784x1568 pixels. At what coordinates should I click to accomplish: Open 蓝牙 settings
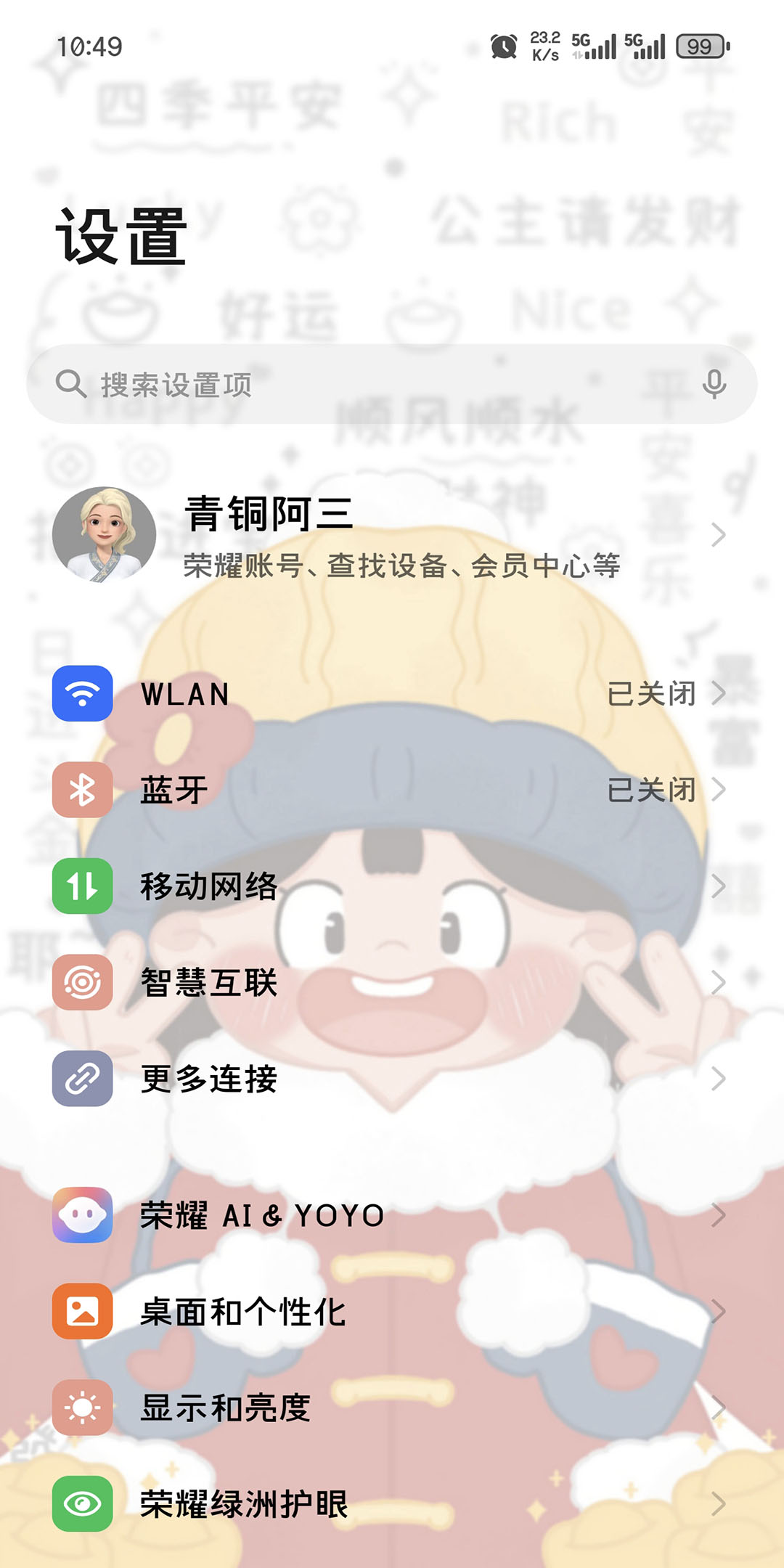point(392,790)
